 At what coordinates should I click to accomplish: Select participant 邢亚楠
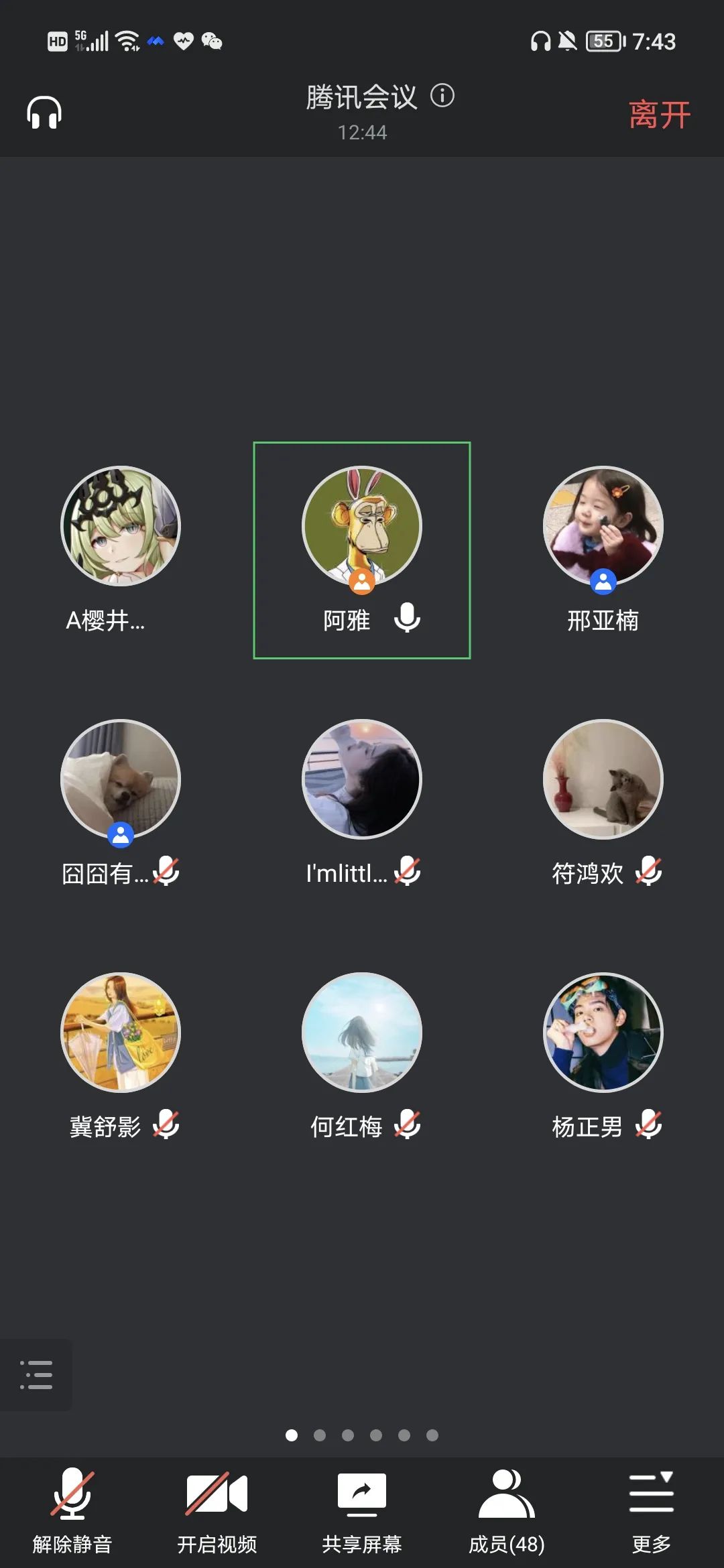coord(603,526)
